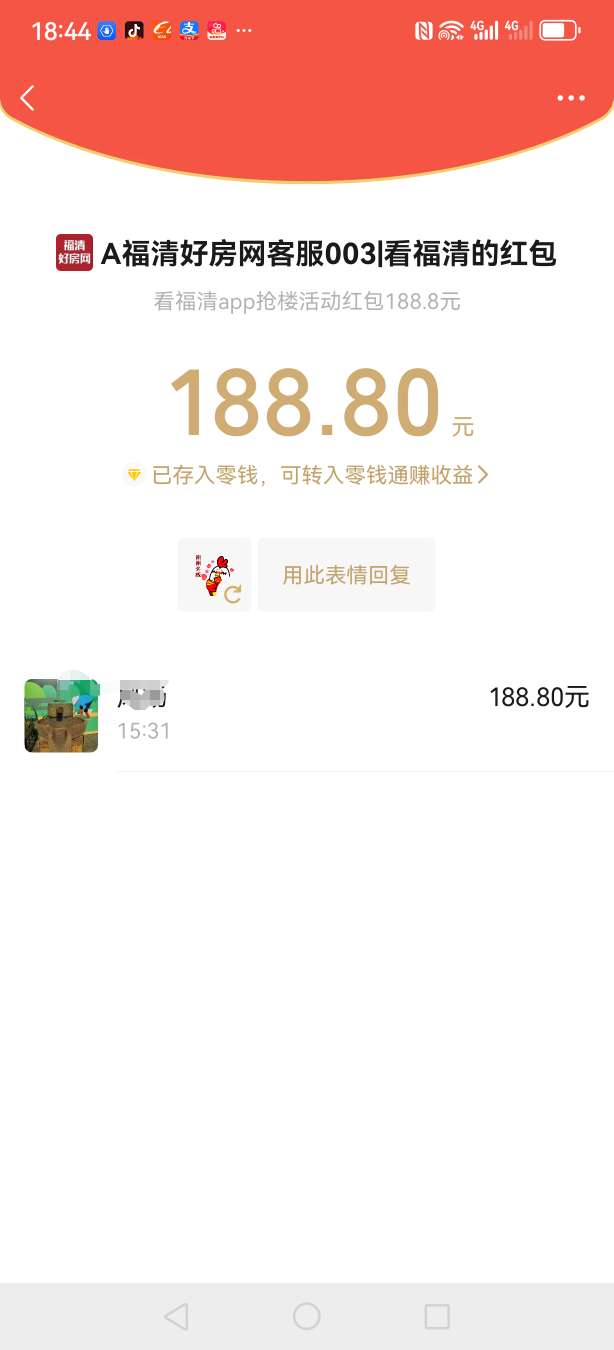Open the system recent apps view
The height and width of the screenshot is (1350, 614).
coord(437,1316)
